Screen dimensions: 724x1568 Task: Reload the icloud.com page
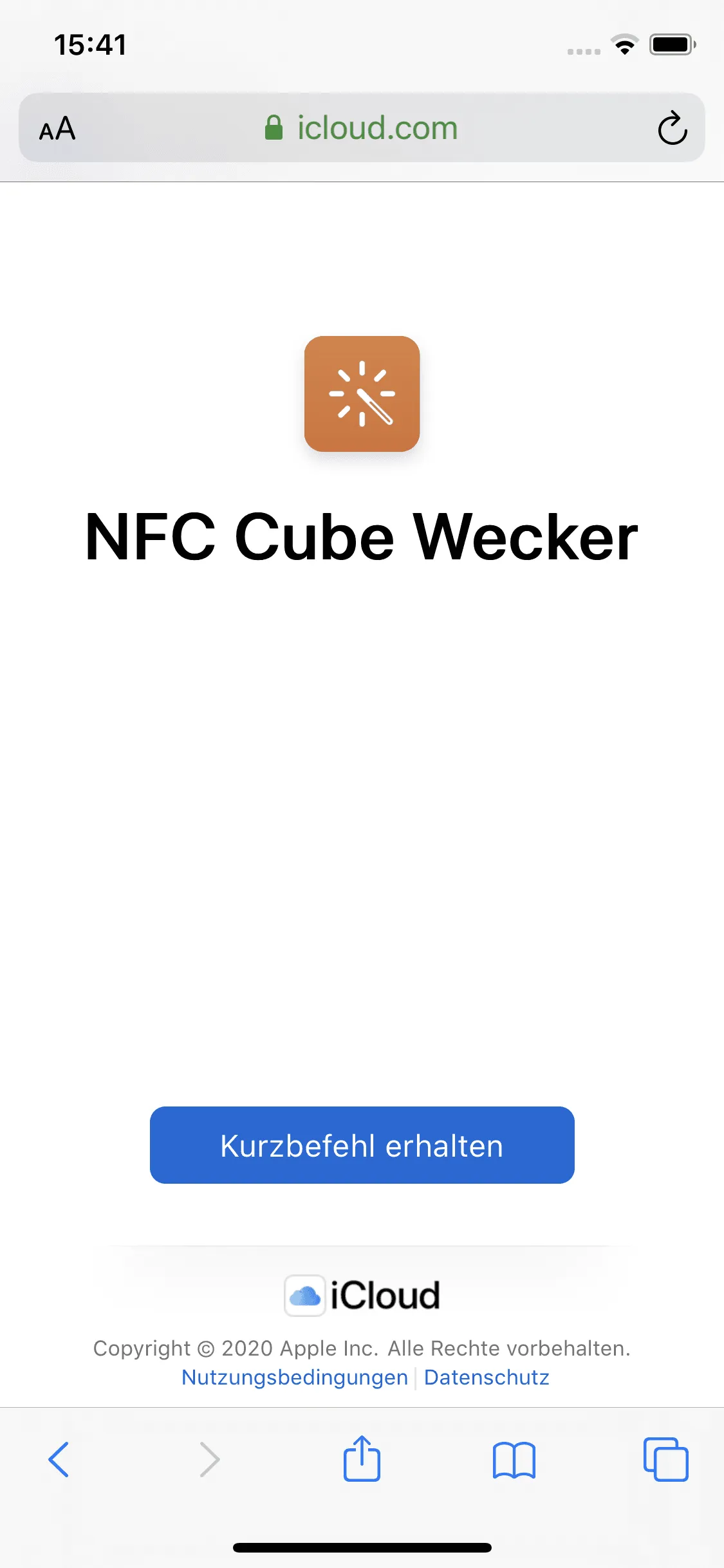672,128
